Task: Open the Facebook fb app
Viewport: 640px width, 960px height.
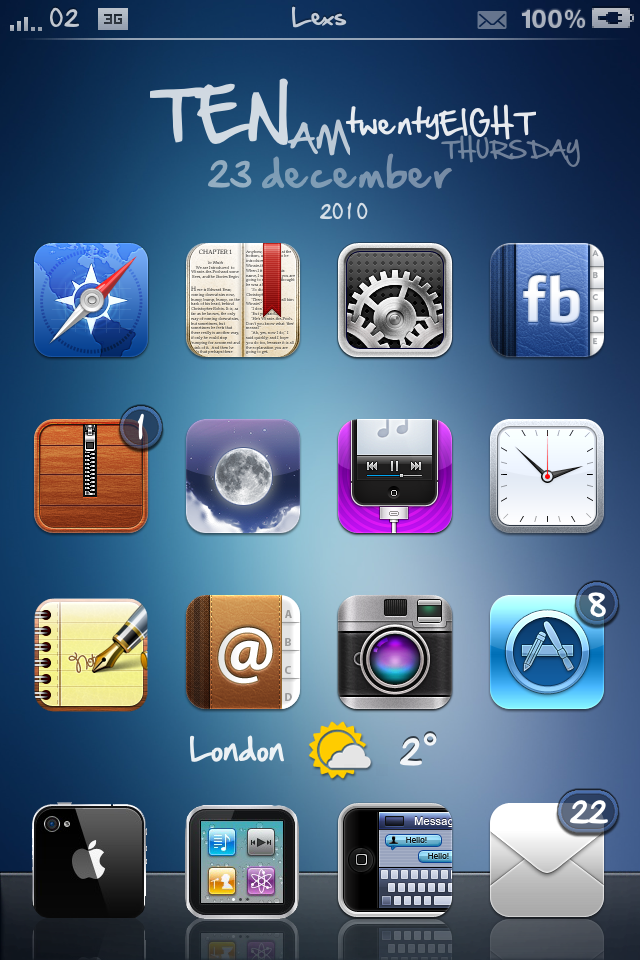Action: coord(547,300)
